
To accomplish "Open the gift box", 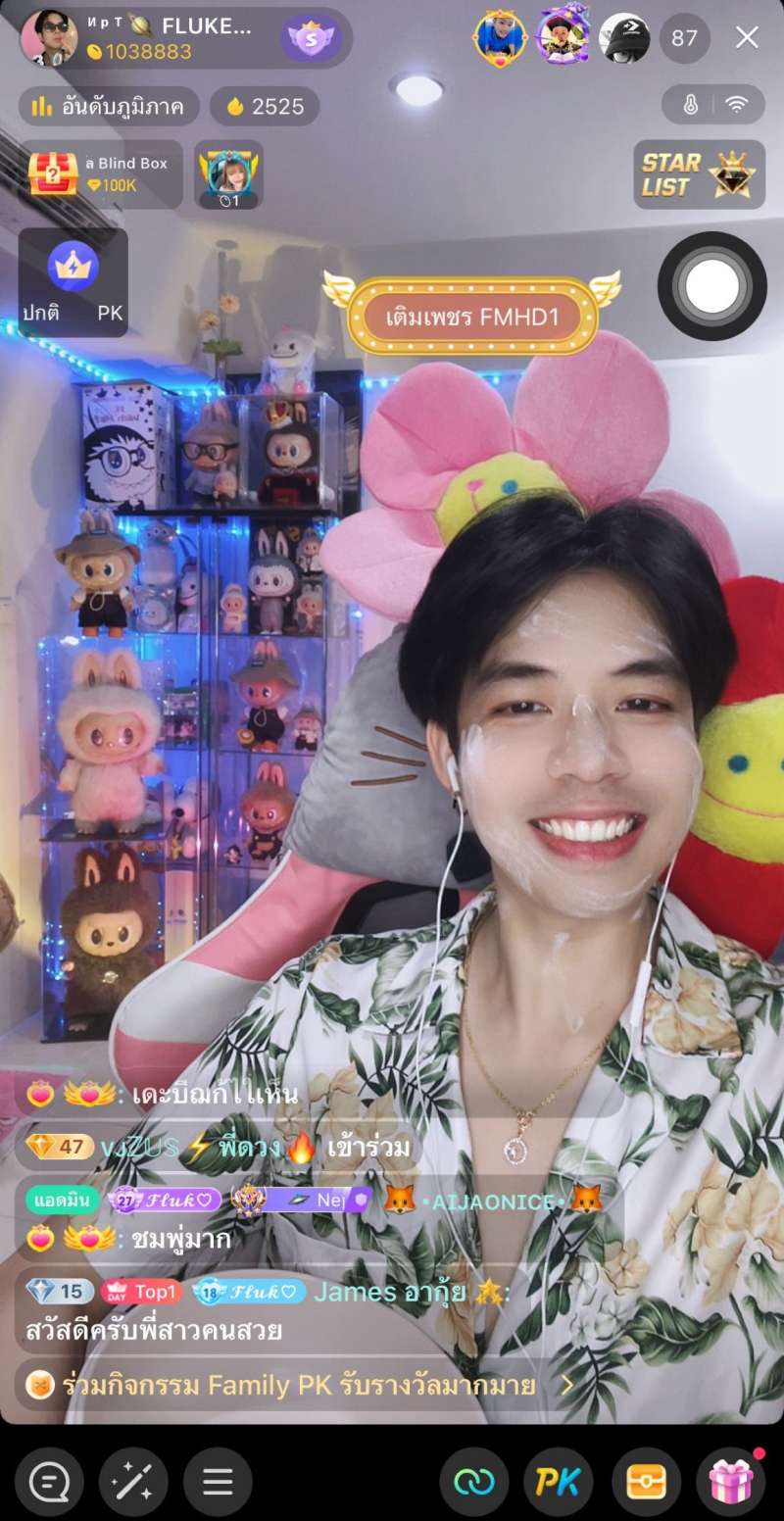I will click(731, 1482).
